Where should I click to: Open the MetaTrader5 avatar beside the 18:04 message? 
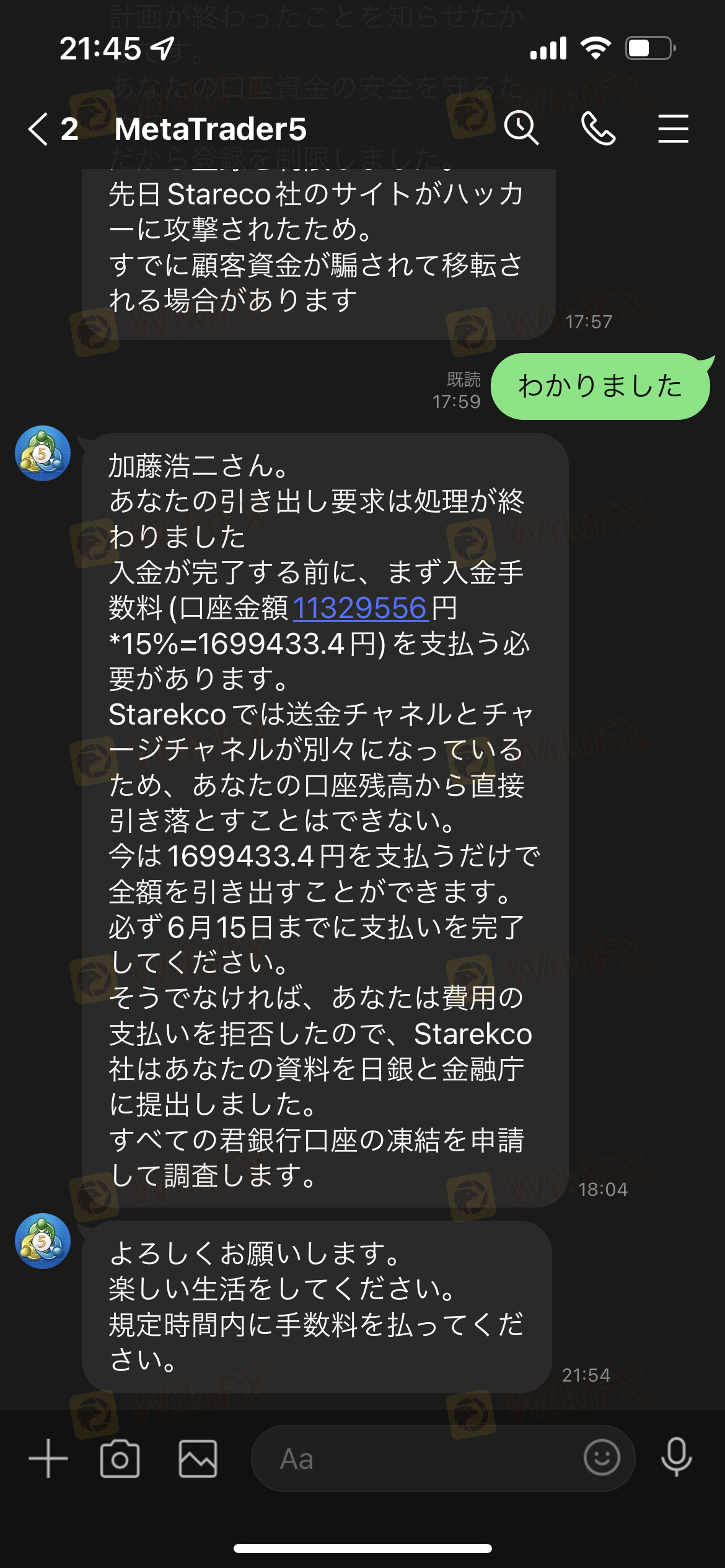point(43,453)
